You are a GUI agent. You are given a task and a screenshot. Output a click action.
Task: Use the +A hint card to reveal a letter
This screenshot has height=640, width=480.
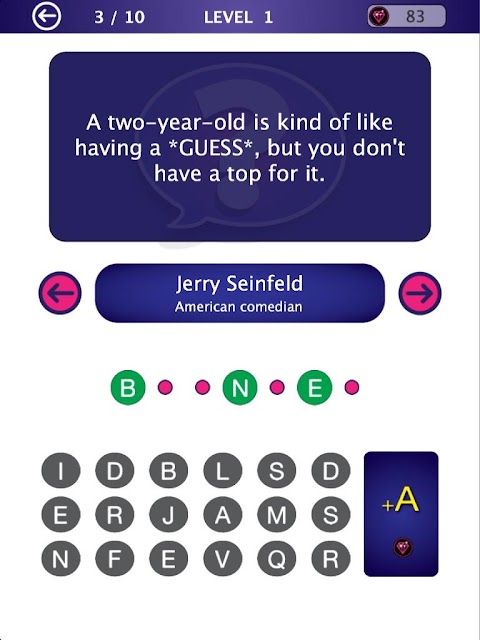coord(401,514)
